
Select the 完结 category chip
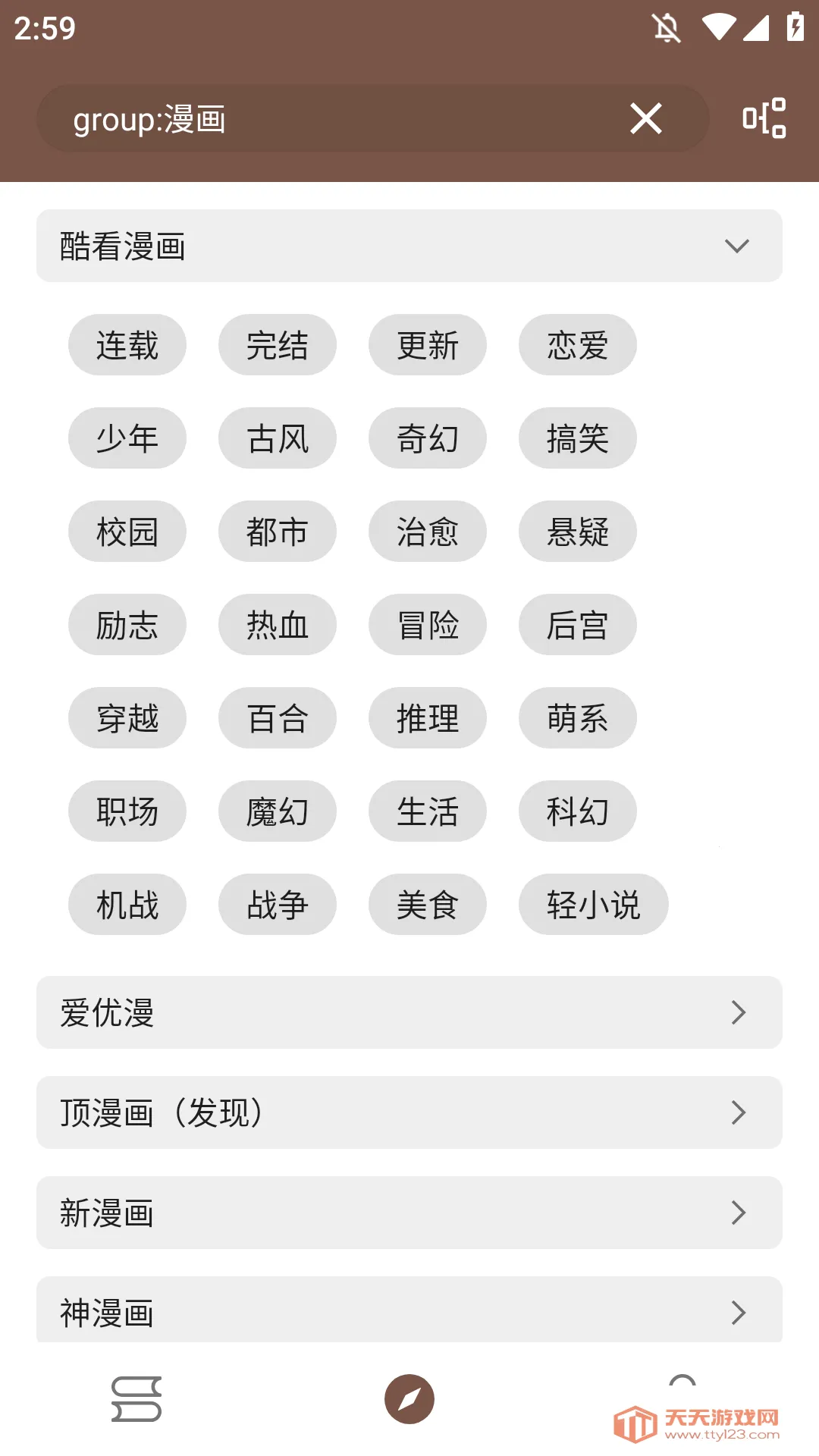point(277,344)
